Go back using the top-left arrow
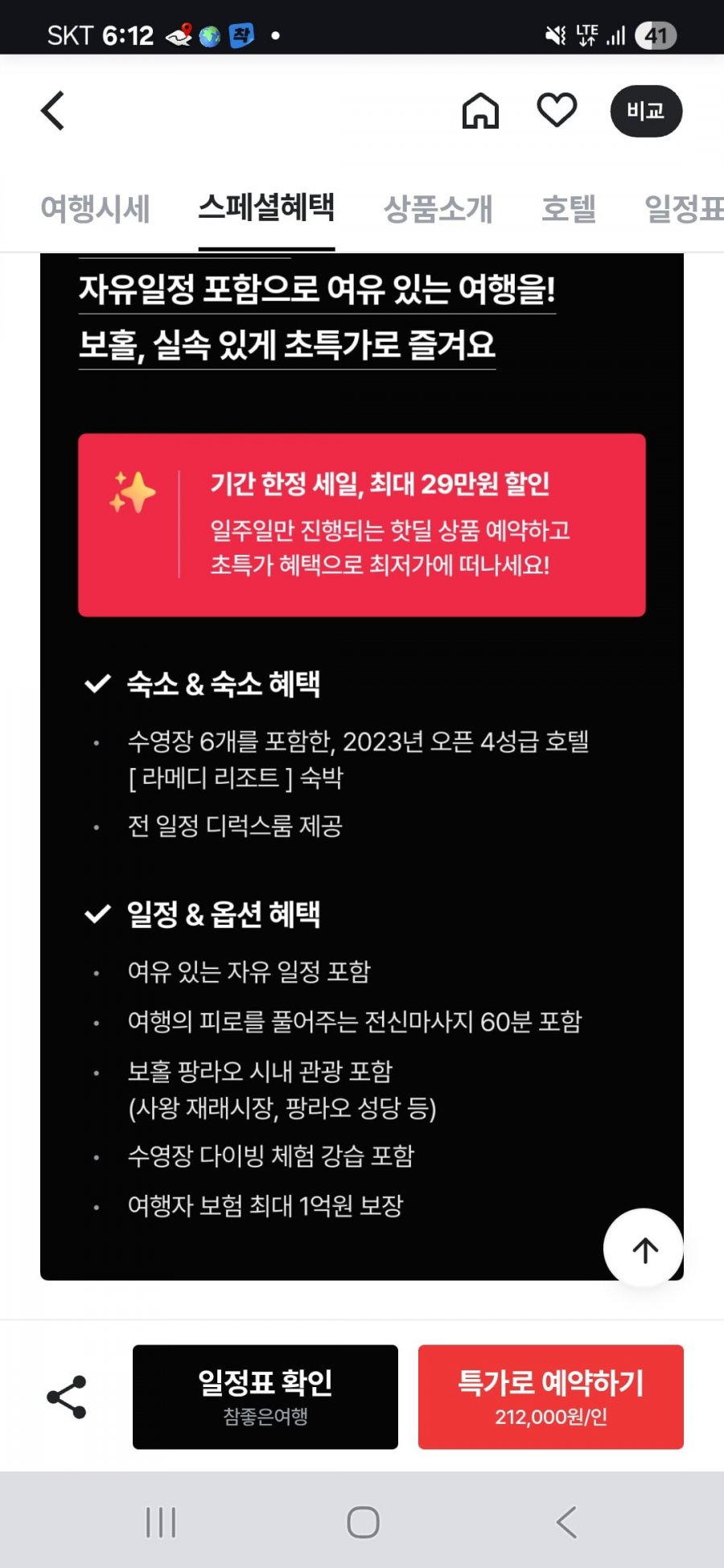The height and width of the screenshot is (1568, 724). (x=53, y=110)
